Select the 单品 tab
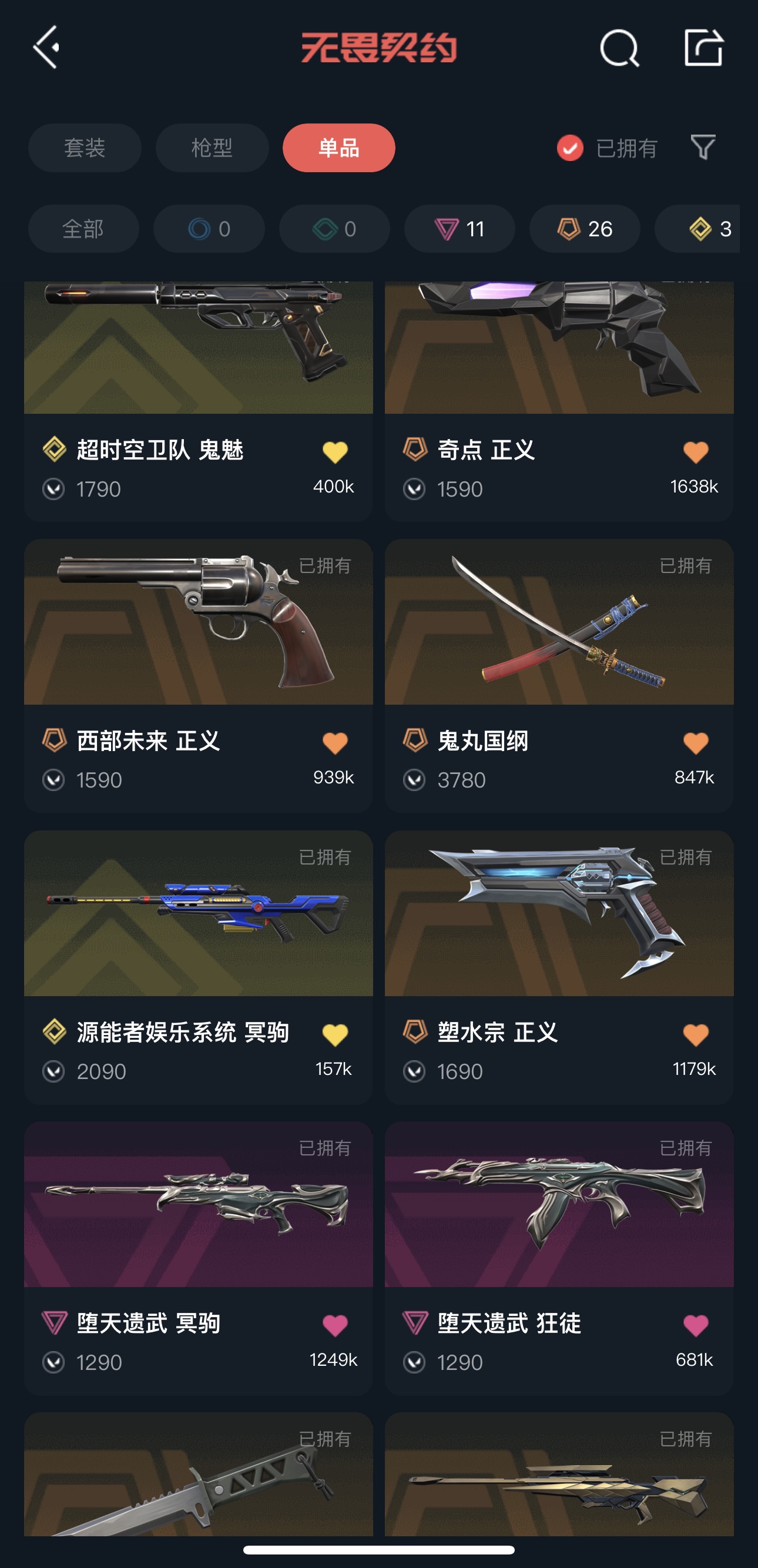The height and width of the screenshot is (1568, 758). coord(339,148)
